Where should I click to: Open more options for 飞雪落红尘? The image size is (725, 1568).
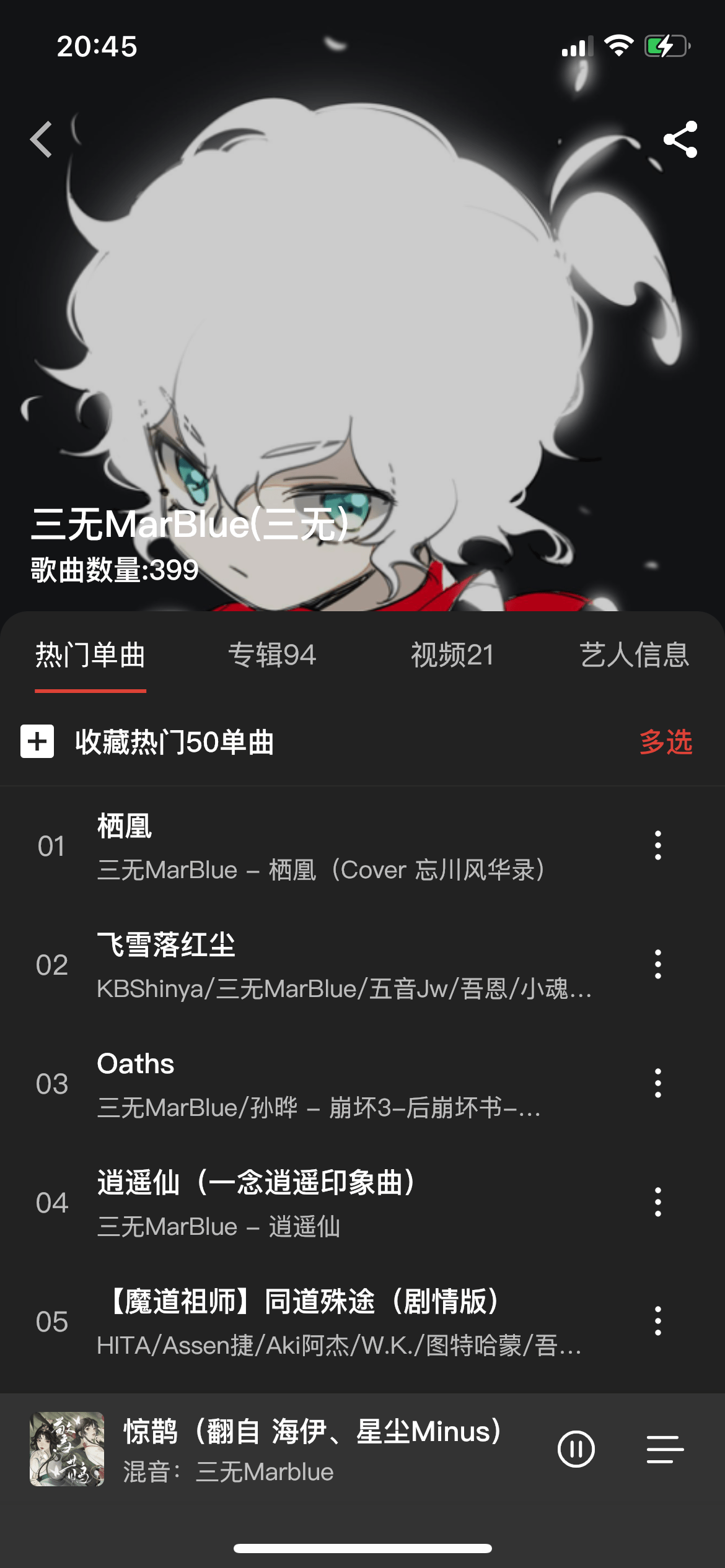pos(658,965)
